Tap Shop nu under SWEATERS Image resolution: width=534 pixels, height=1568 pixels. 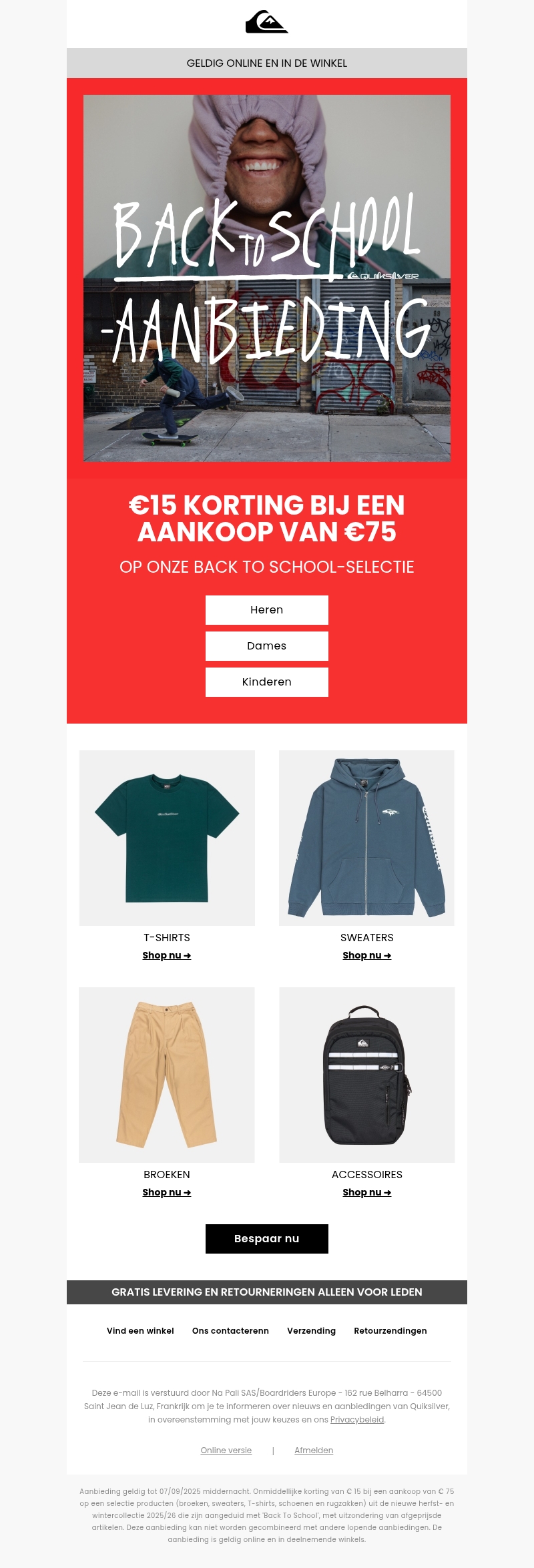pyautogui.click(x=366, y=955)
